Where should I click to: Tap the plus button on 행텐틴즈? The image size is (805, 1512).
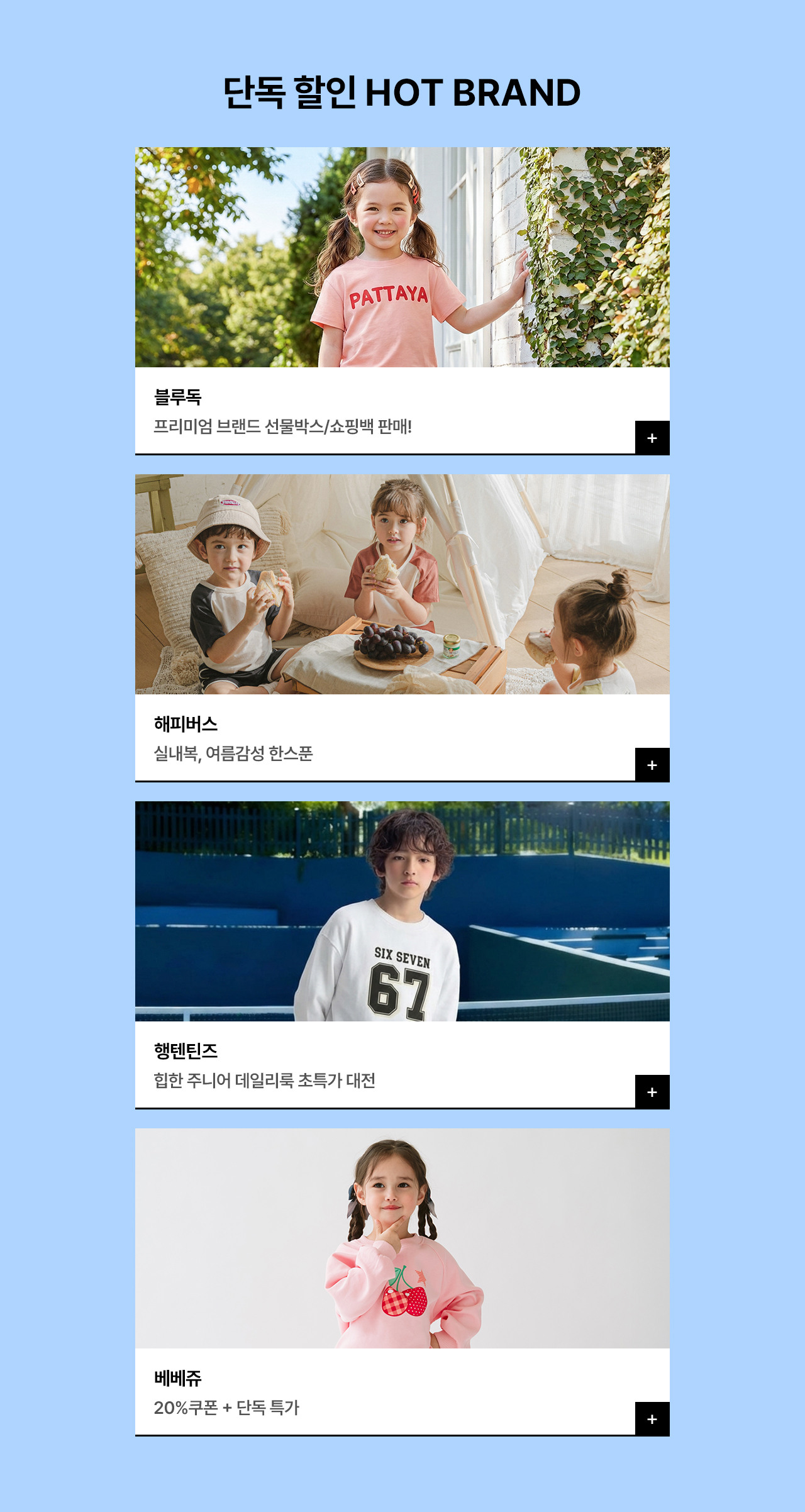point(652,1092)
